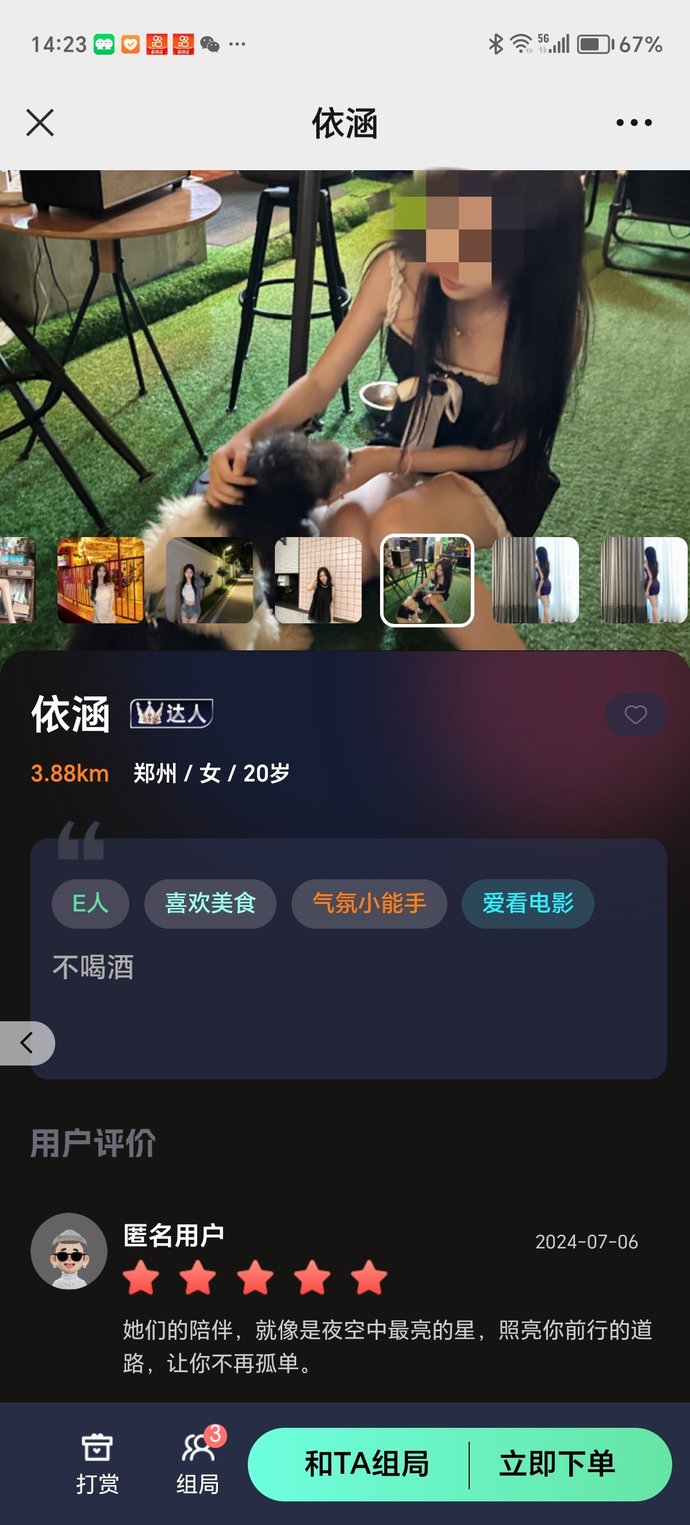The width and height of the screenshot is (690, 1525).
Task: Tap the last curtain photo thumbnail
Action: [x=644, y=580]
